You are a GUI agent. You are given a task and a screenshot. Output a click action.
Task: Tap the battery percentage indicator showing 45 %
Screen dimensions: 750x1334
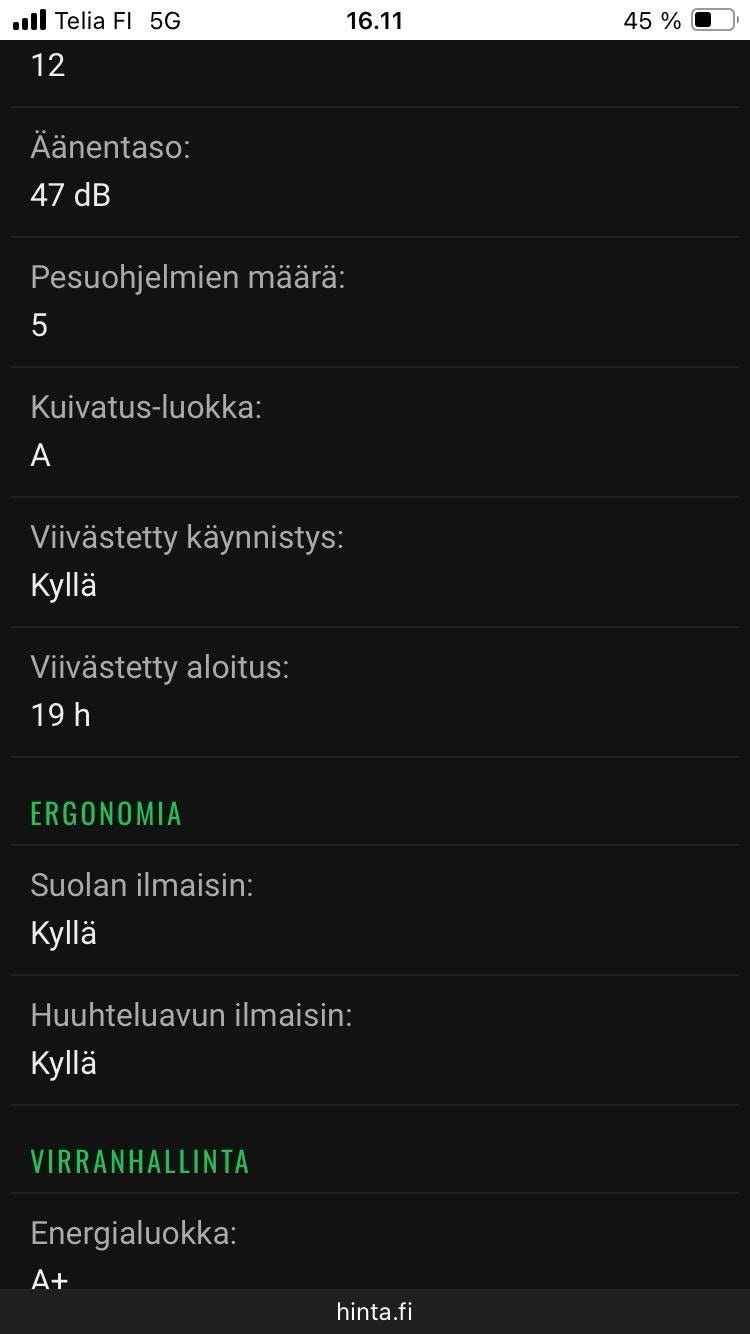click(650, 19)
